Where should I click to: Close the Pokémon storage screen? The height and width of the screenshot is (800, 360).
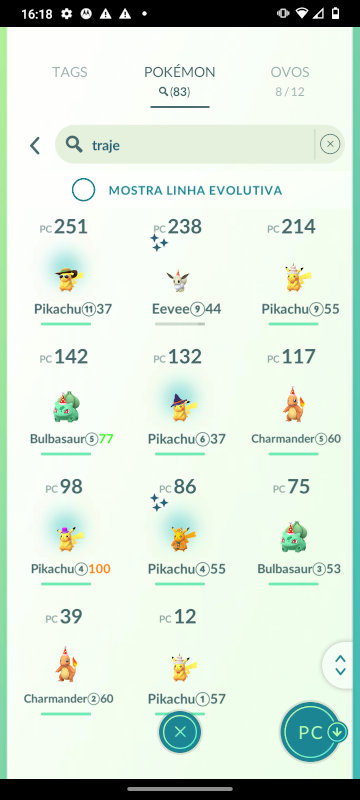pyautogui.click(x=180, y=732)
